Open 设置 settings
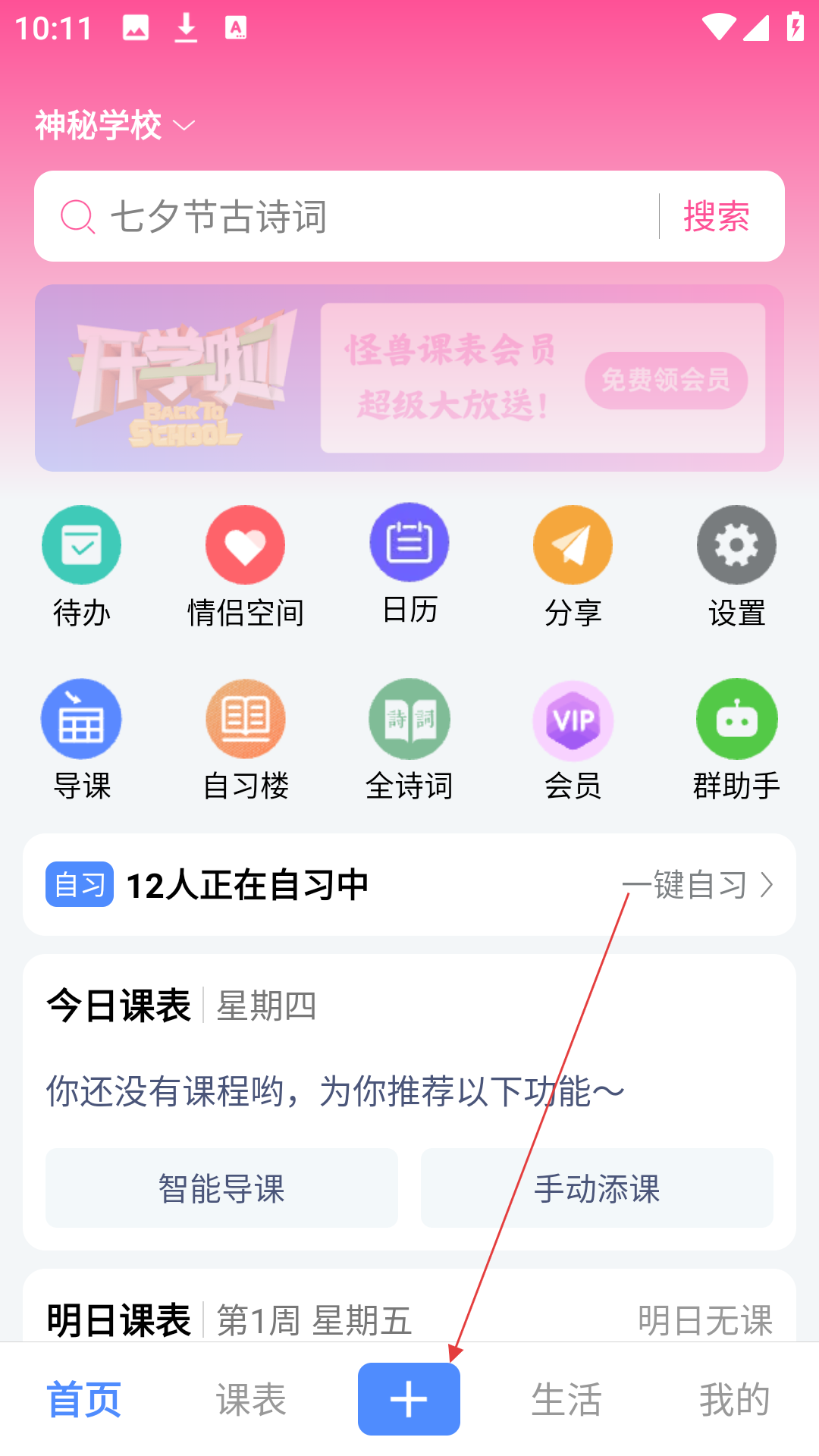 pyautogui.click(x=736, y=565)
